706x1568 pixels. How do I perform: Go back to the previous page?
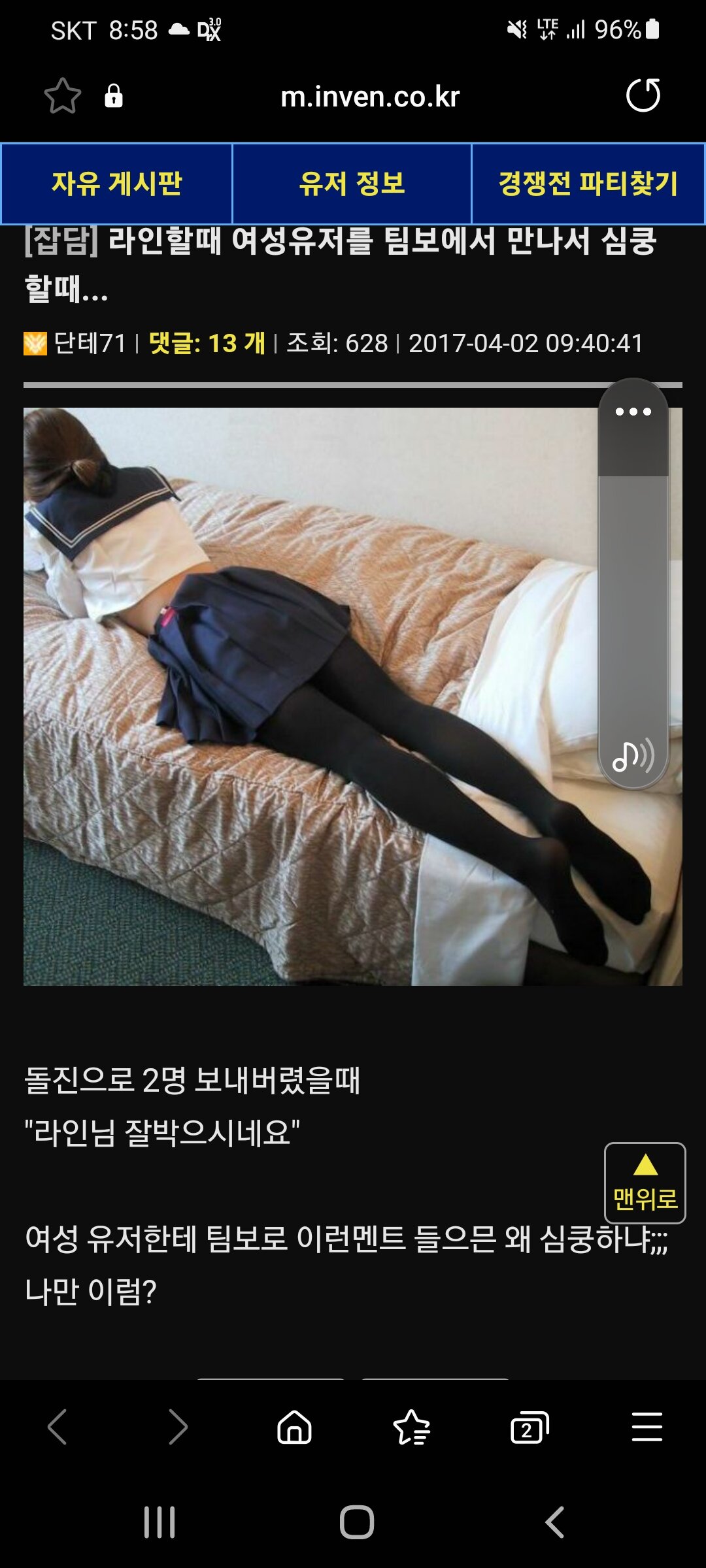(x=58, y=1426)
